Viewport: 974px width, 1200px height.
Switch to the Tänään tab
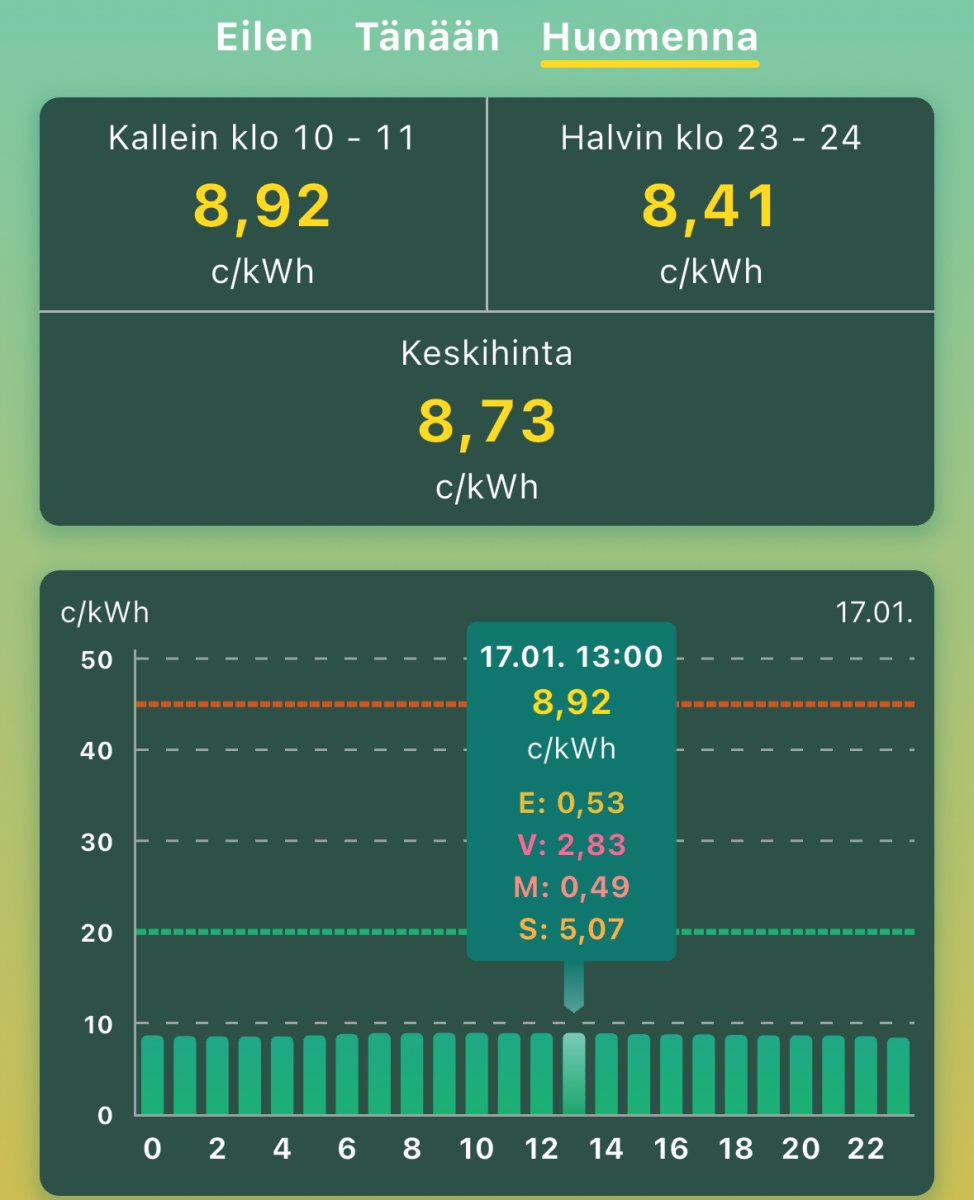(427, 38)
